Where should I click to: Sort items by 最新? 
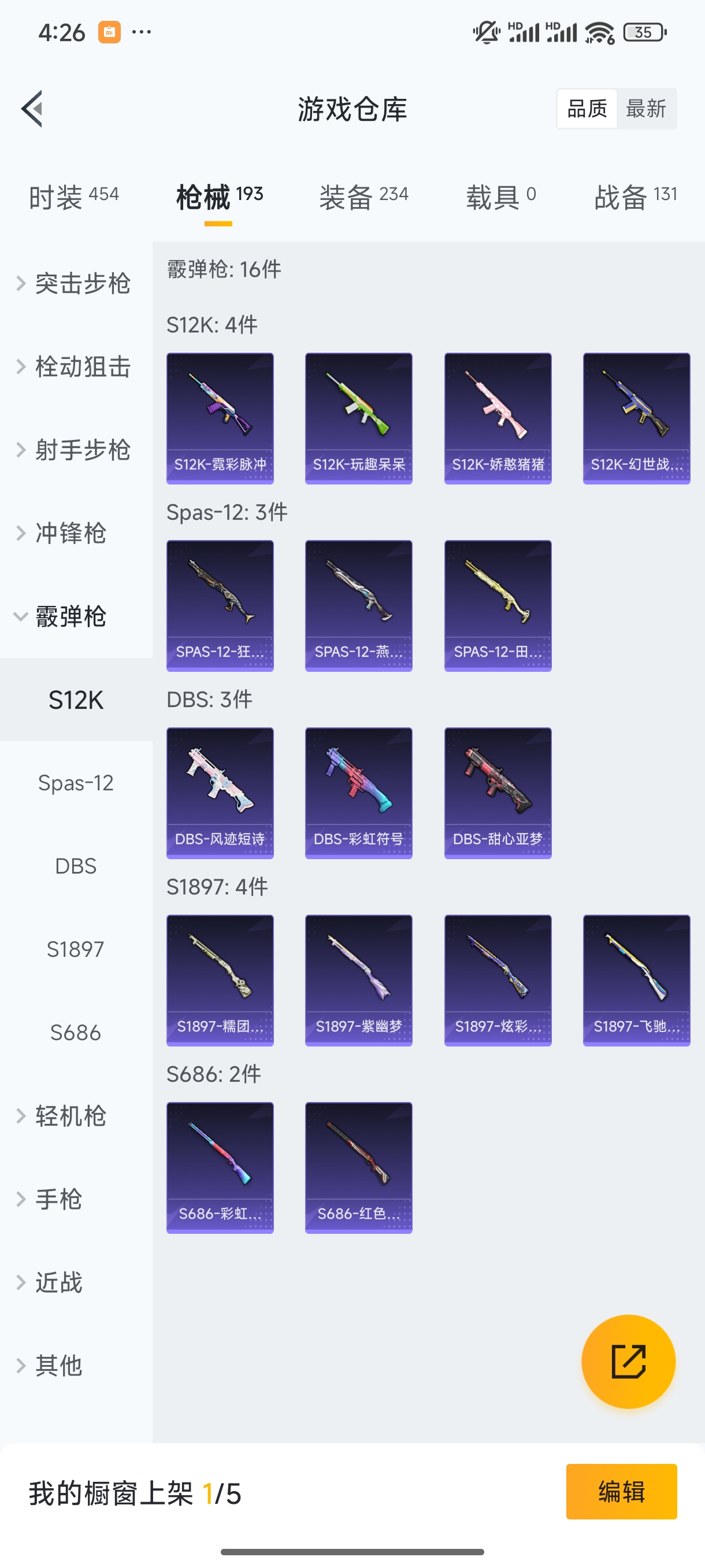coord(645,109)
